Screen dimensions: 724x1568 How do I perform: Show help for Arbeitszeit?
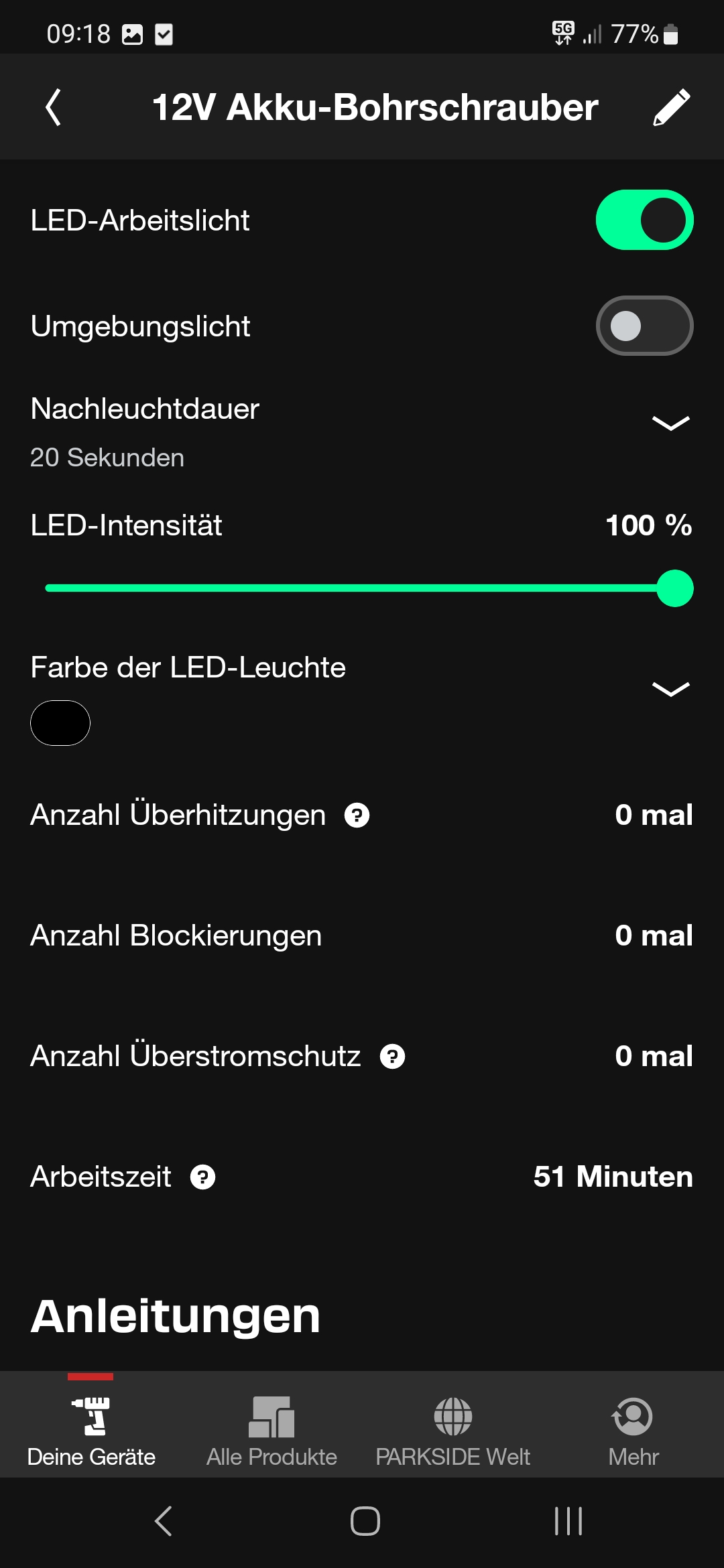[x=202, y=1177]
